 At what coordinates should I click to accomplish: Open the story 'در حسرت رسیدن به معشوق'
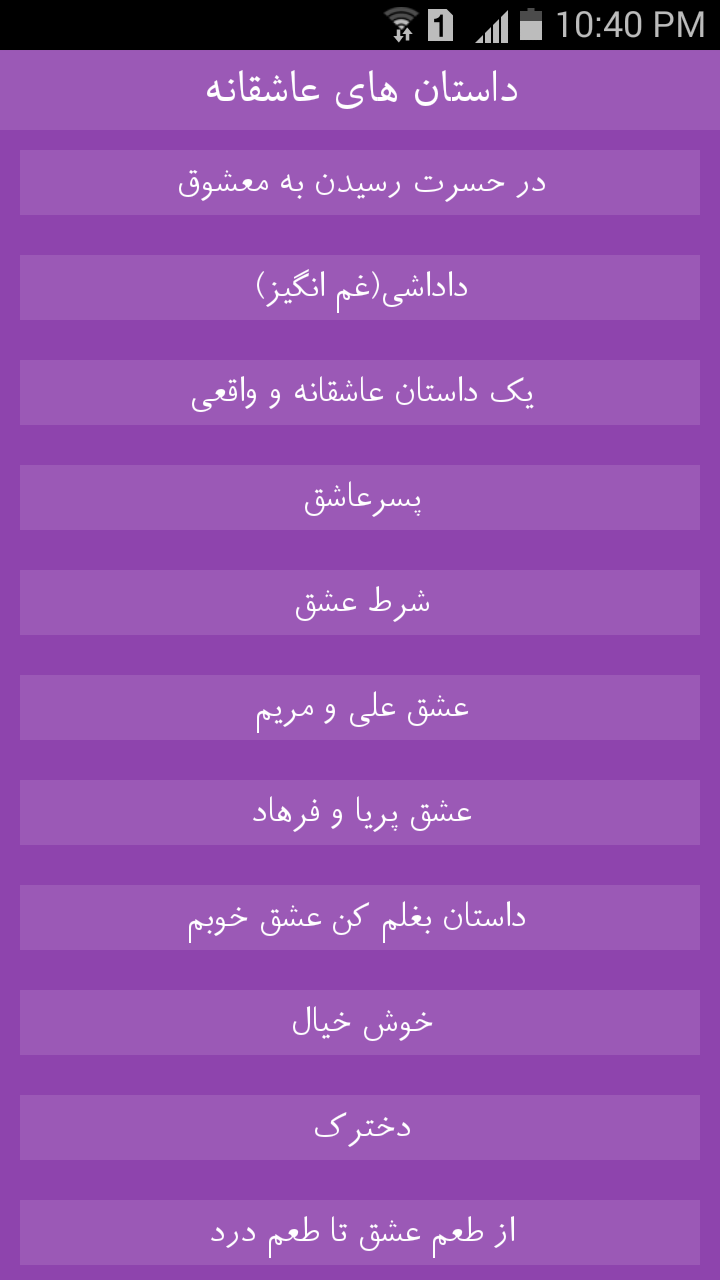360,182
